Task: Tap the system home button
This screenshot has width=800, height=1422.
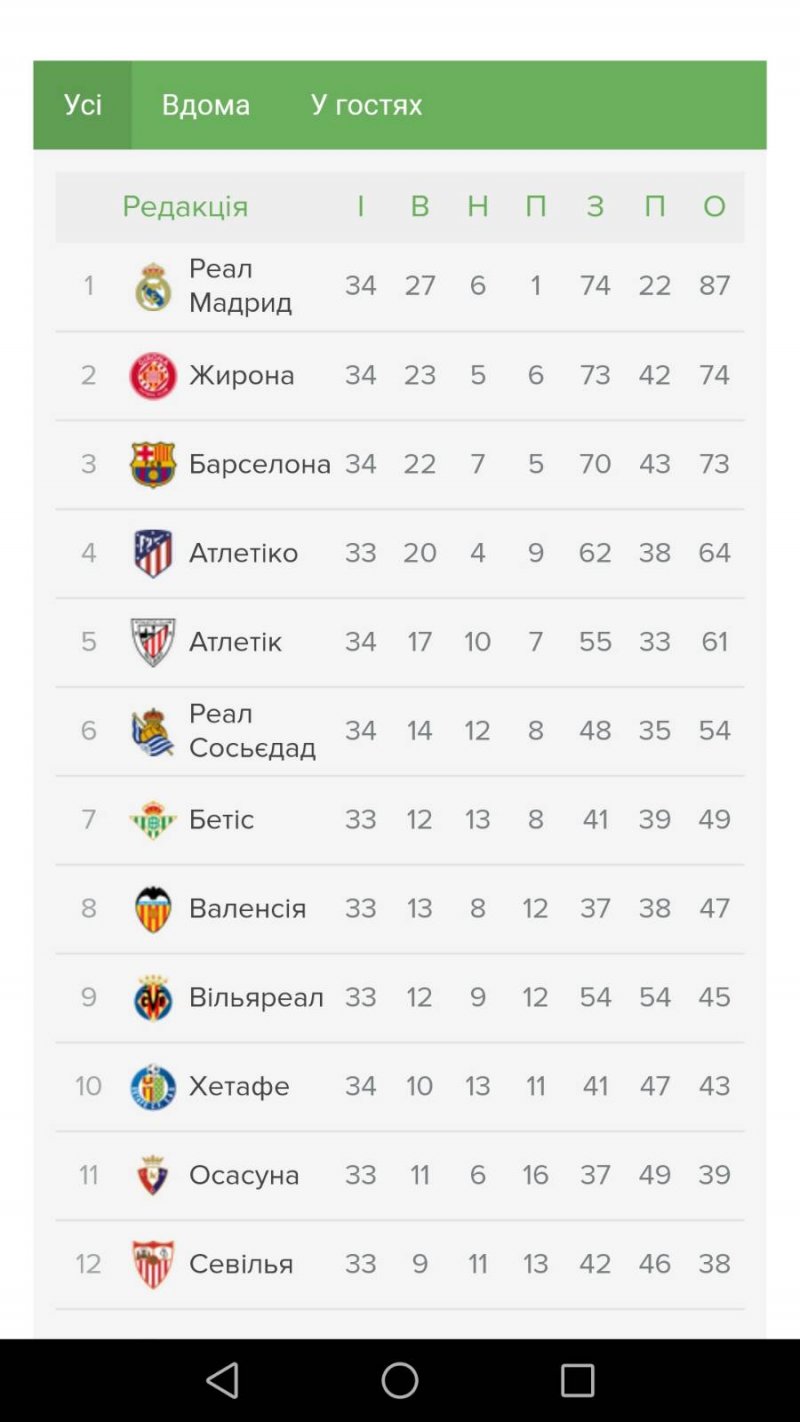Action: click(x=400, y=1381)
